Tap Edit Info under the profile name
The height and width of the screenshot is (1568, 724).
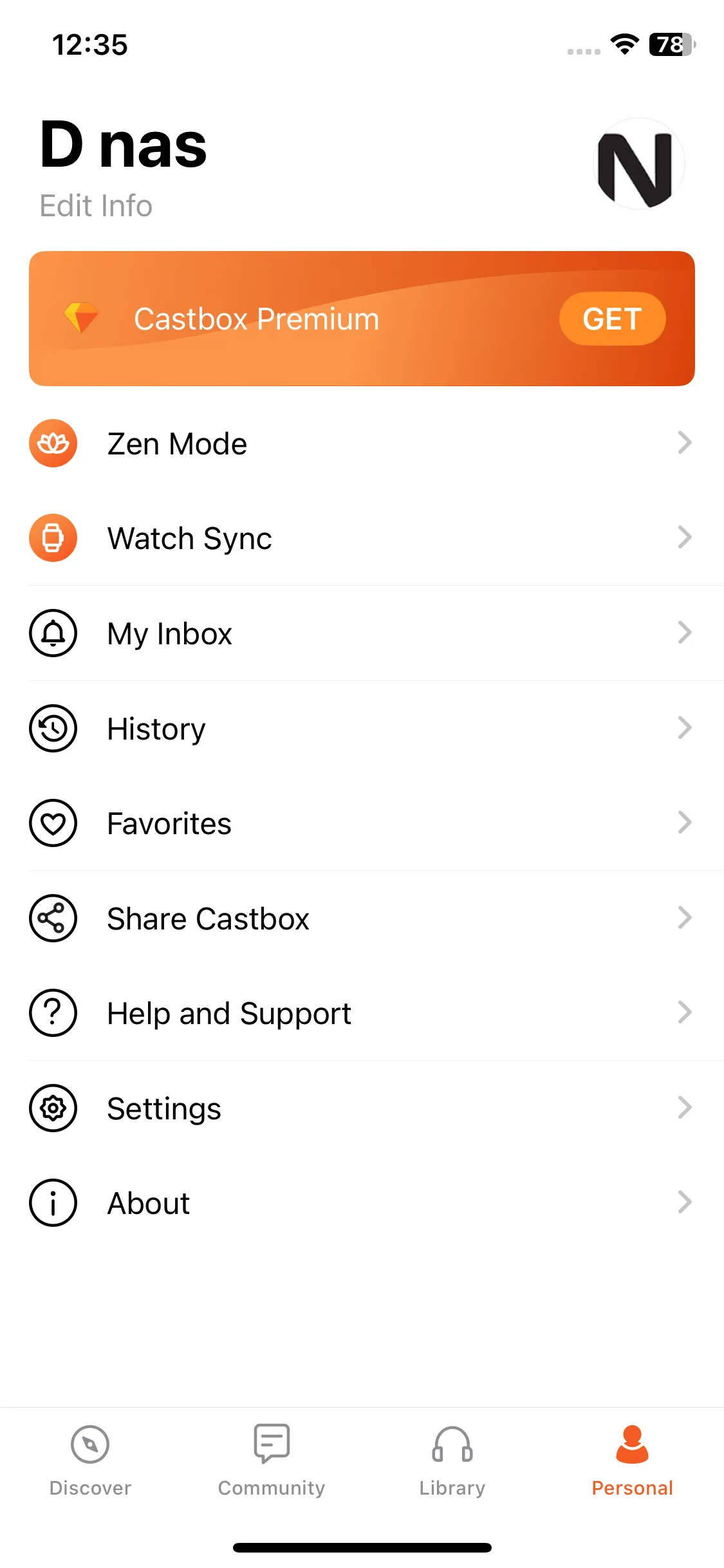pyautogui.click(x=96, y=206)
